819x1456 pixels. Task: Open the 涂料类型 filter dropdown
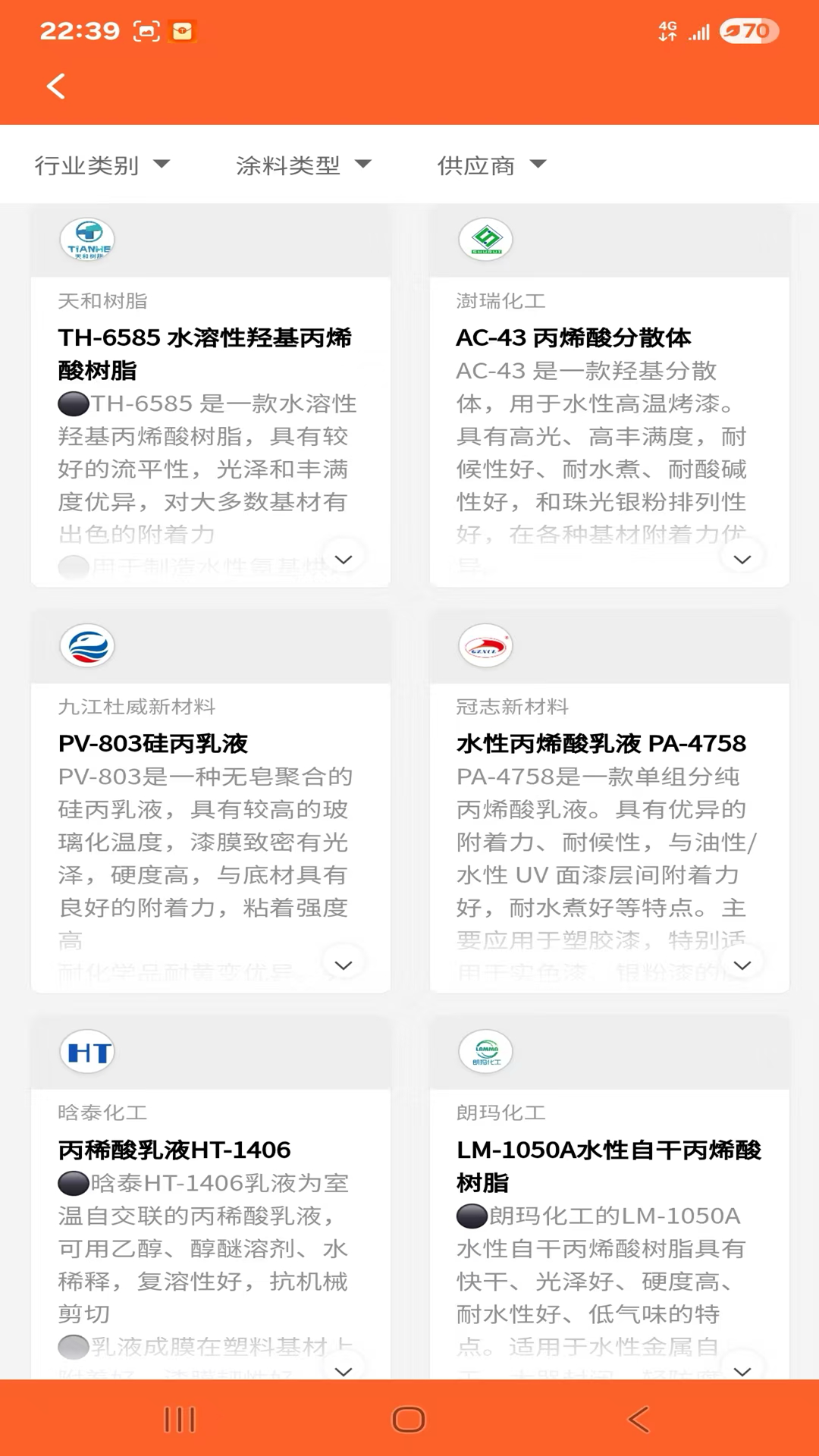pyautogui.click(x=303, y=165)
